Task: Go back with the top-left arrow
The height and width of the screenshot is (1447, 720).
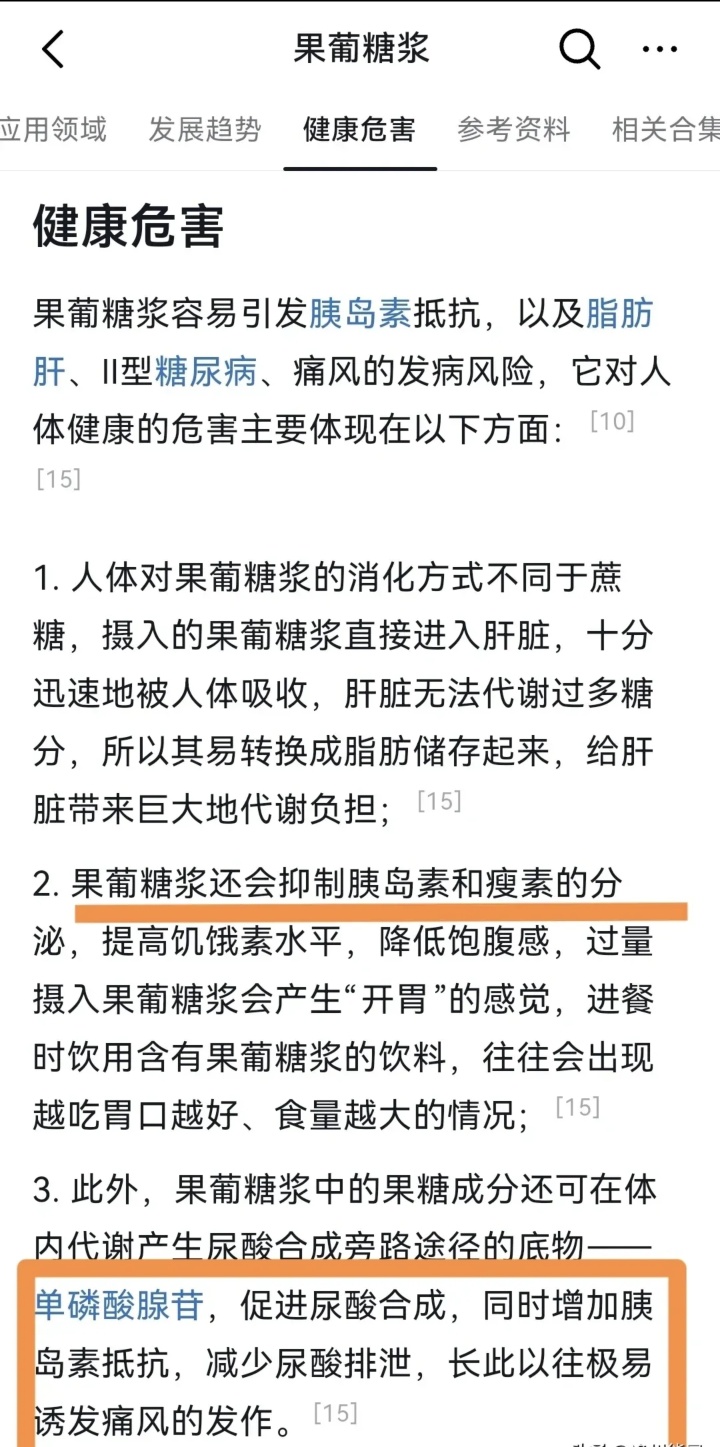Action: (x=53, y=49)
